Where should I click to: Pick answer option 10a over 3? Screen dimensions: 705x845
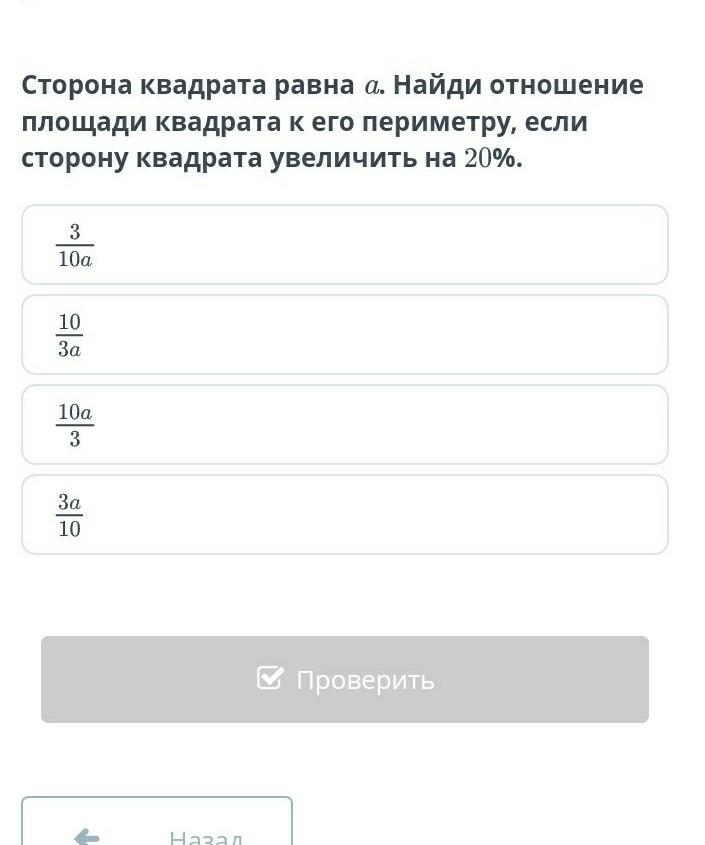[344, 425]
